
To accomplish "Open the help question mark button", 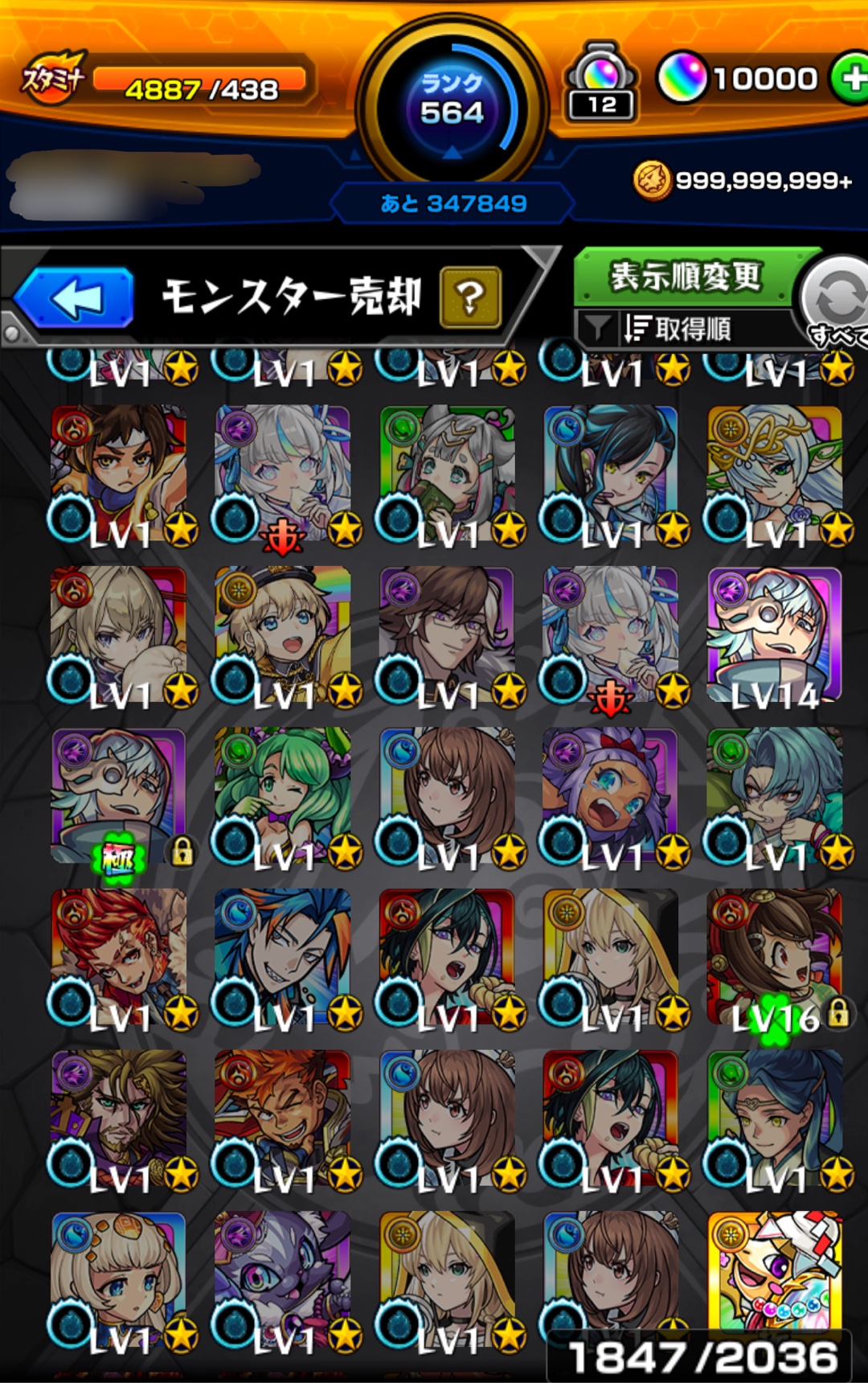I will pos(470,298).
